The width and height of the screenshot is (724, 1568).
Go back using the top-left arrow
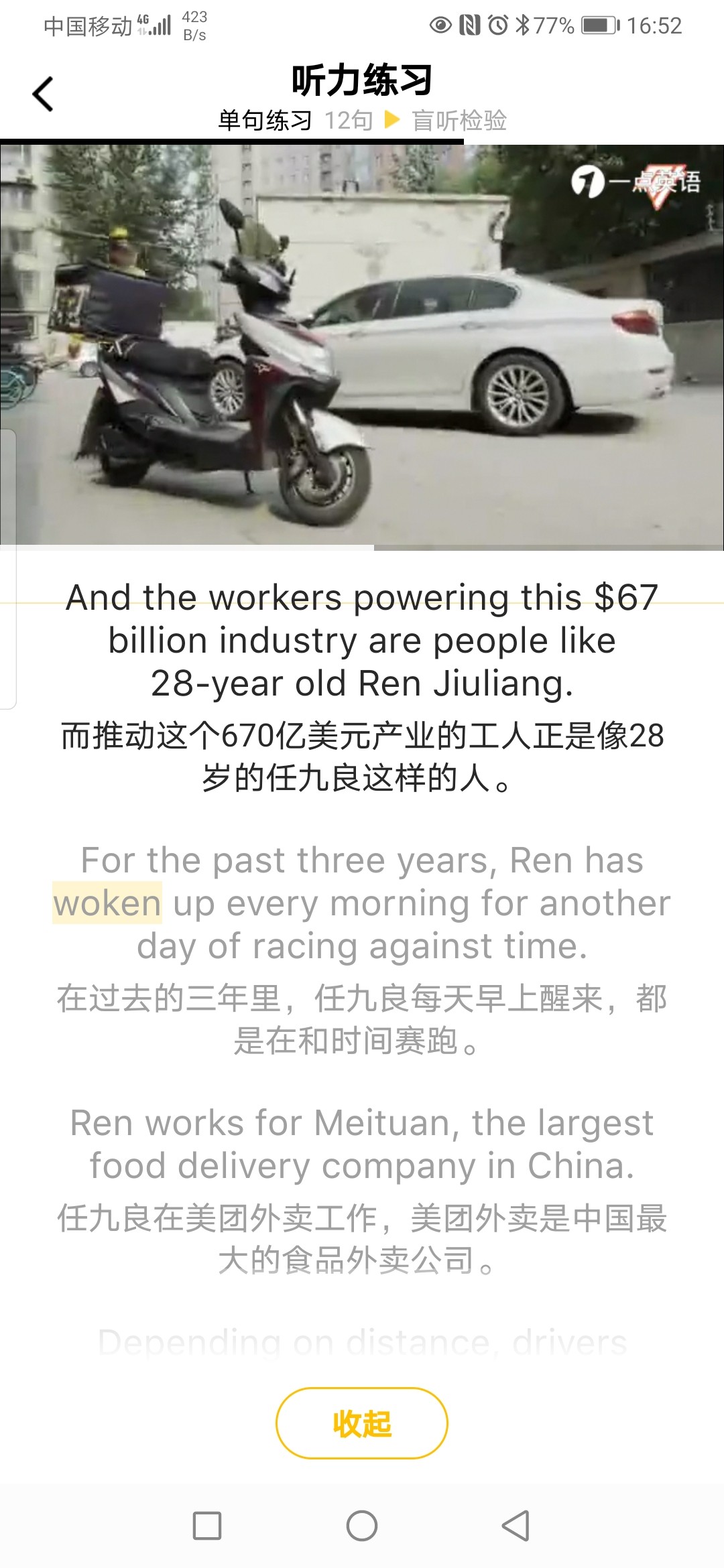[x=43, y=94]
